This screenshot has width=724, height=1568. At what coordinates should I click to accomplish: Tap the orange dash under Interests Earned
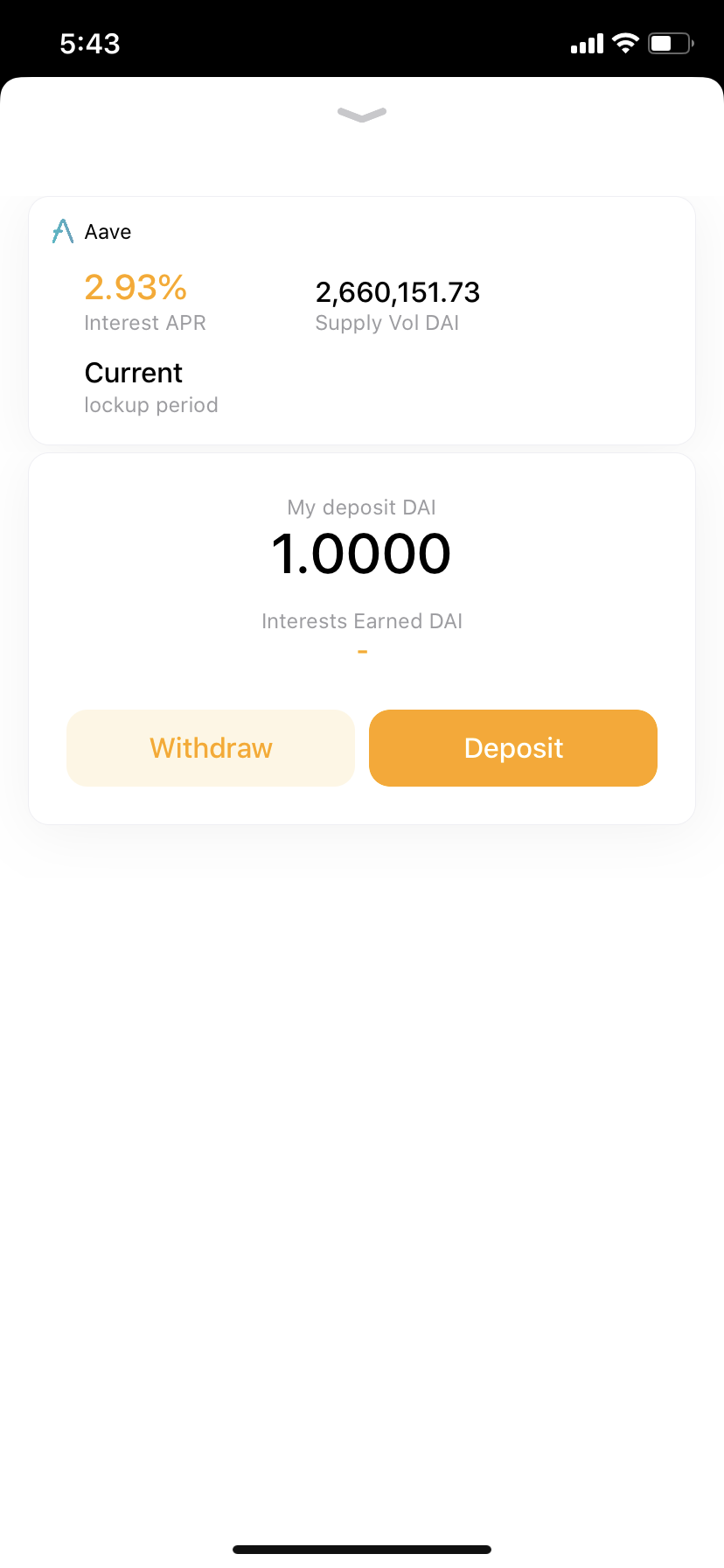(x=361, y=651)
